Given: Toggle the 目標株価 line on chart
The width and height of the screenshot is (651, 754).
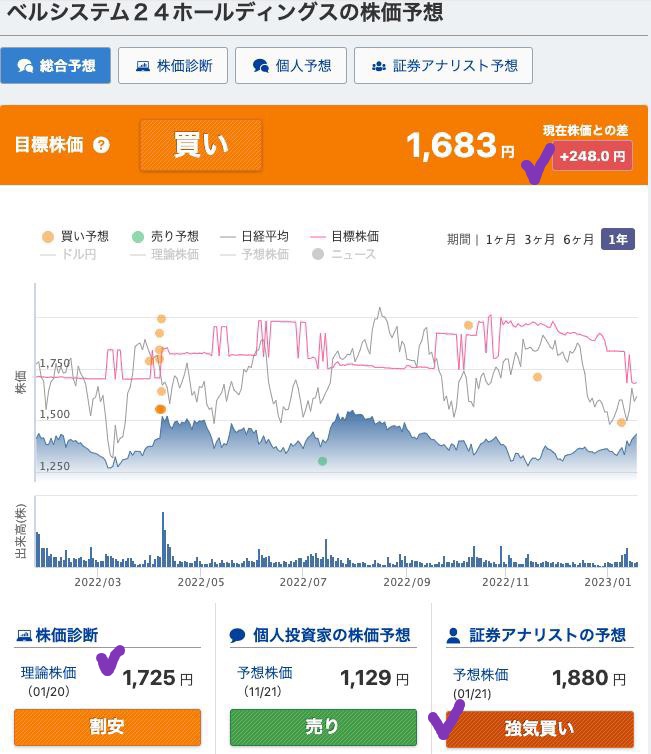Looking at the screenshot, I should pos(346,237).
